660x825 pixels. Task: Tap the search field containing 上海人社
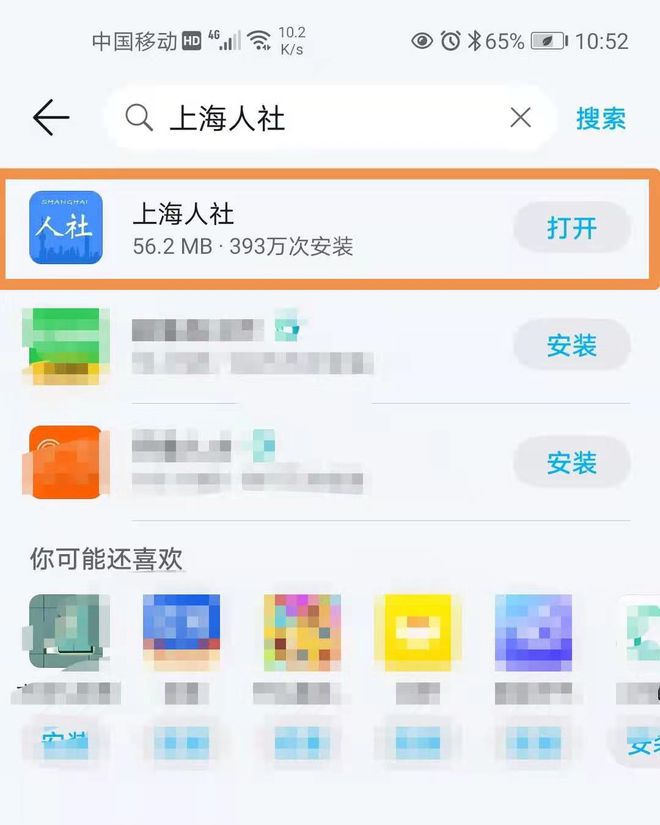pos(320,118)
